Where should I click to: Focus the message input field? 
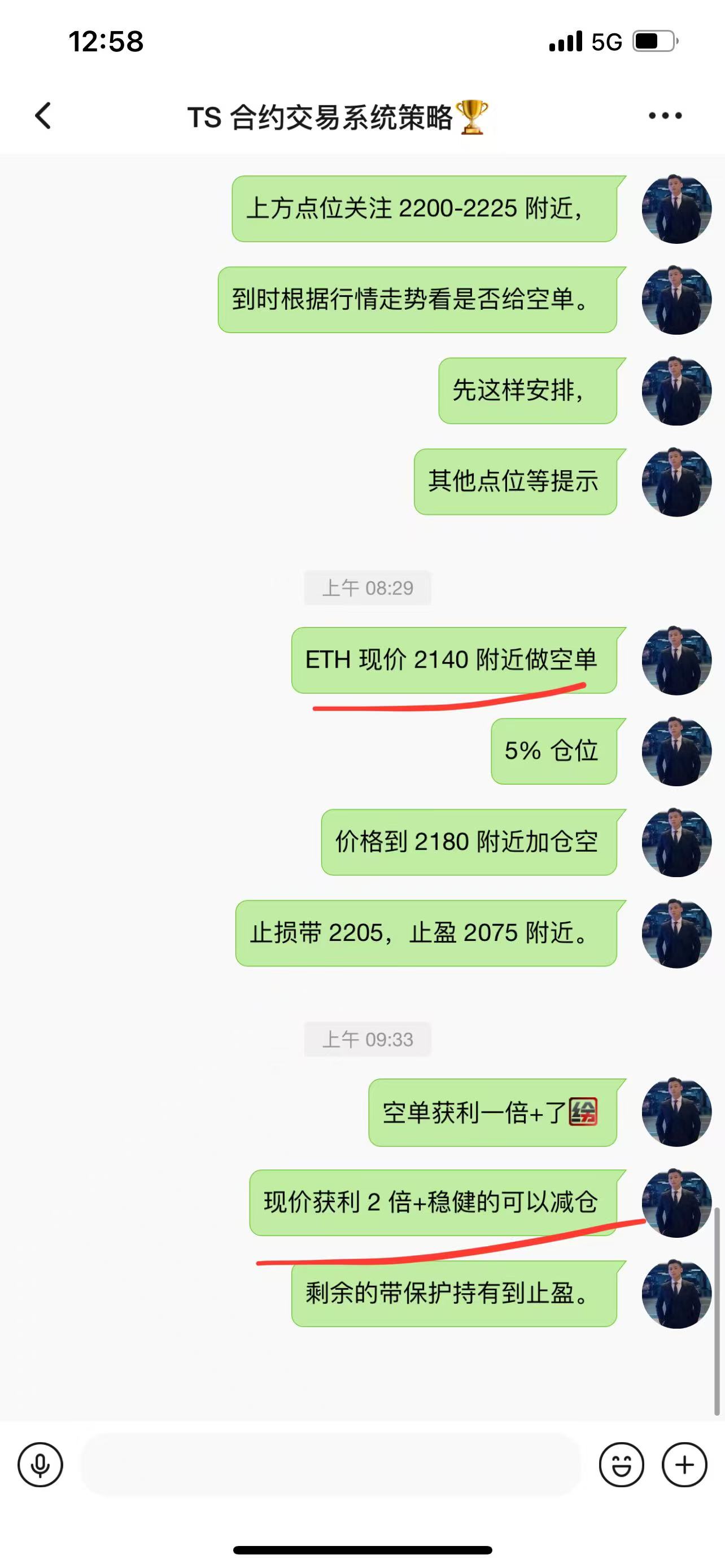pos(330,1465)
